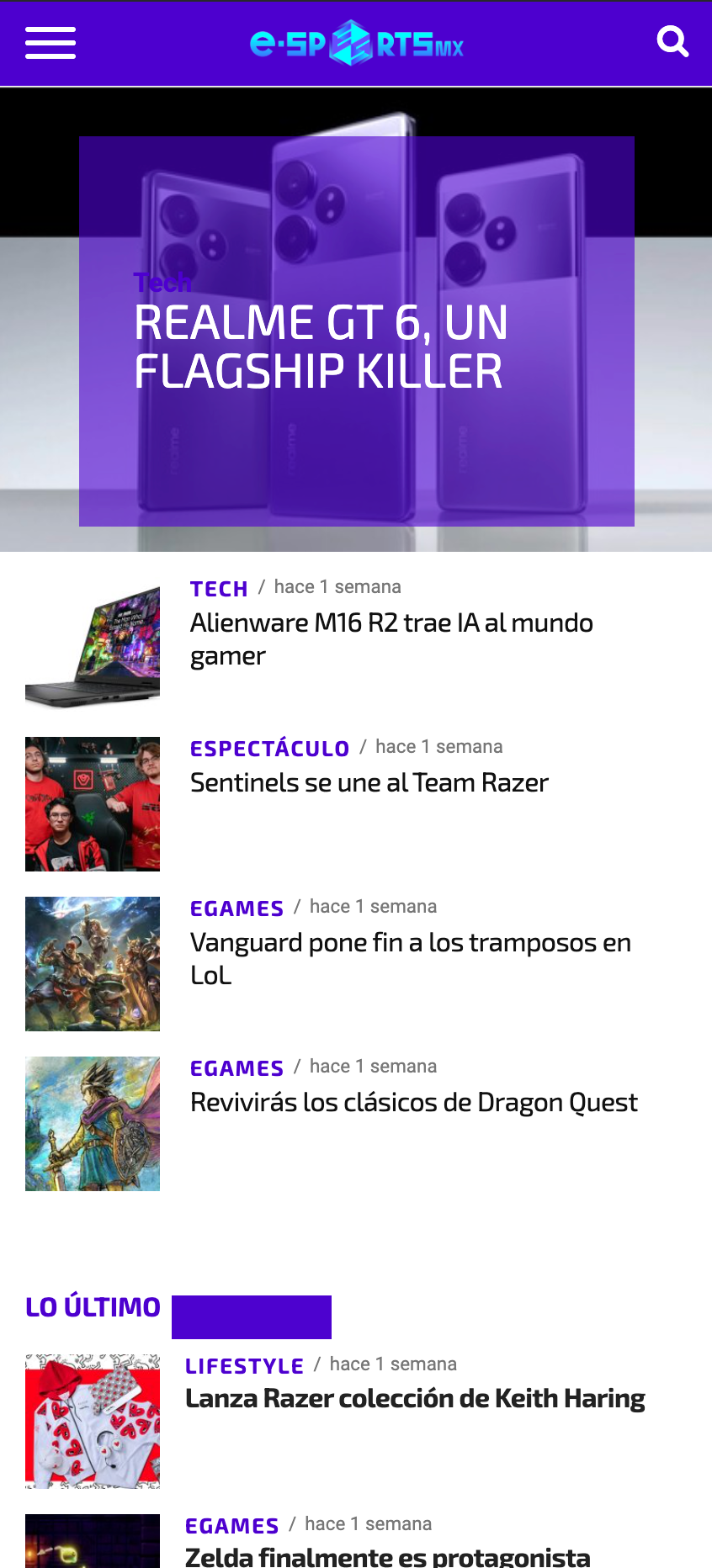Go to the e-Sports MX home logo
Image resolution: width=712 pixels, height=1568 pixels.
(357, 43)
